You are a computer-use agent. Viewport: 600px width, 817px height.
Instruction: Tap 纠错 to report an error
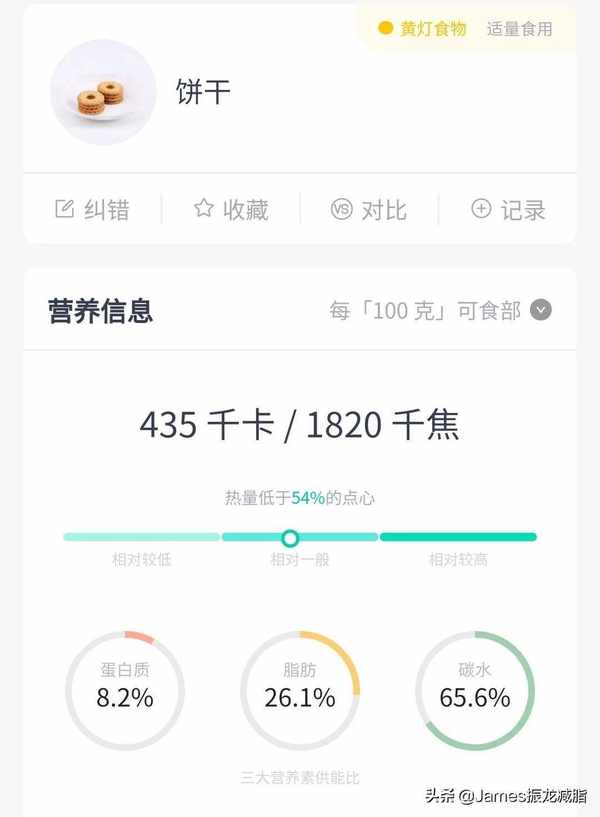[92, 210]
